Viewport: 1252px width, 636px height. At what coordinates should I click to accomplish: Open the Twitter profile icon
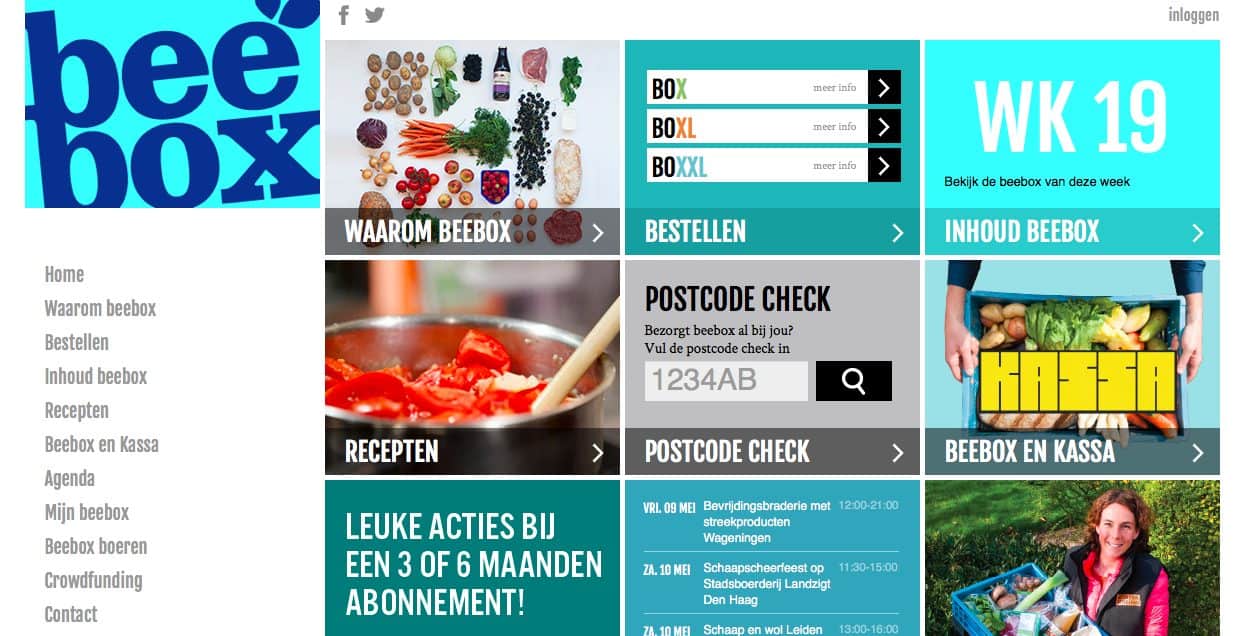[375, 15]
